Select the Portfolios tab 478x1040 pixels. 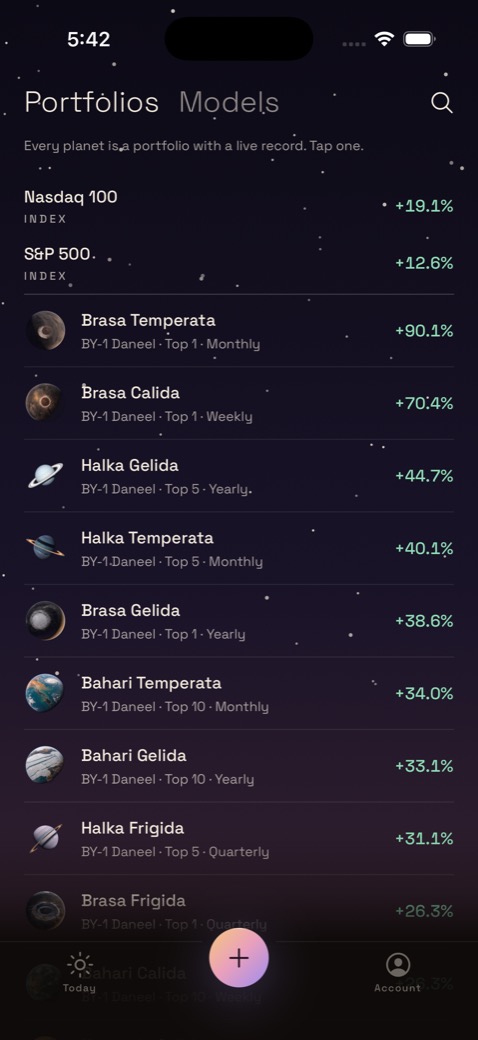click(91, 102)
